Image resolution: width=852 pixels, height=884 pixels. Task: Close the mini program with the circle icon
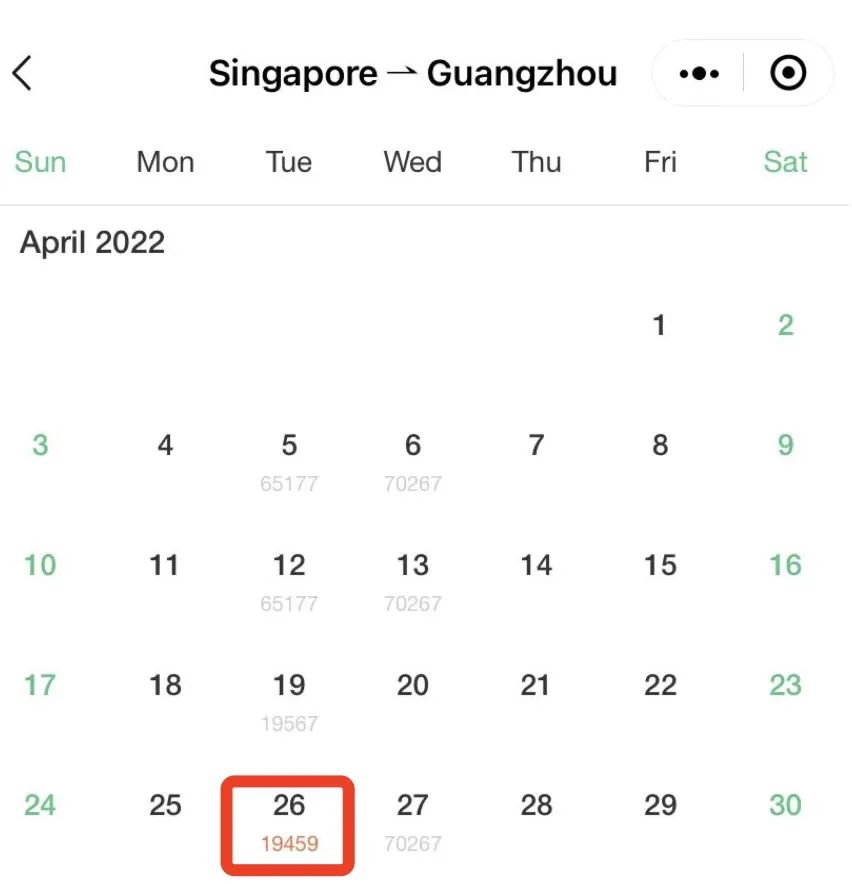(788, 74)
